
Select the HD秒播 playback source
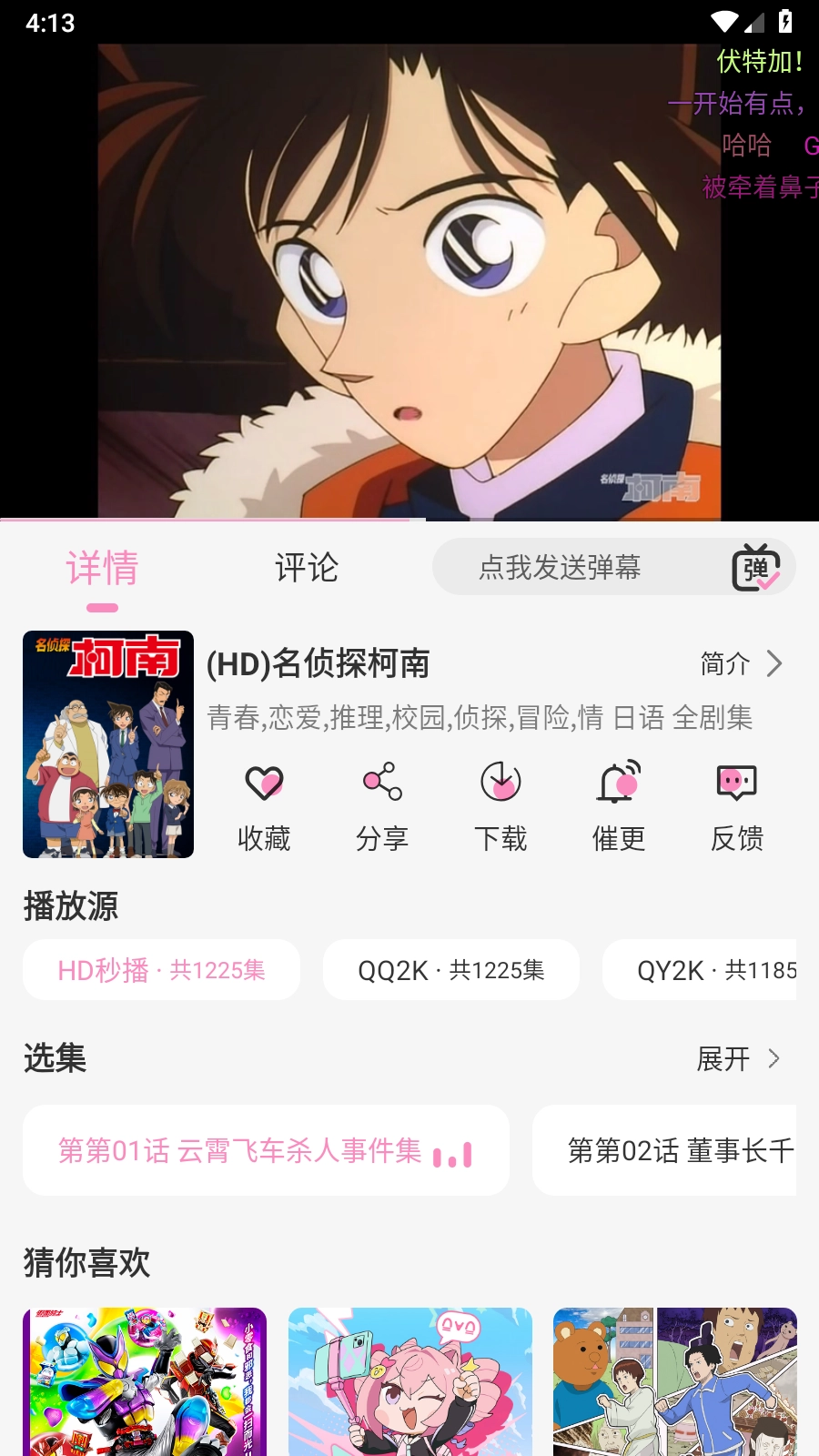(x=161, y=970)
